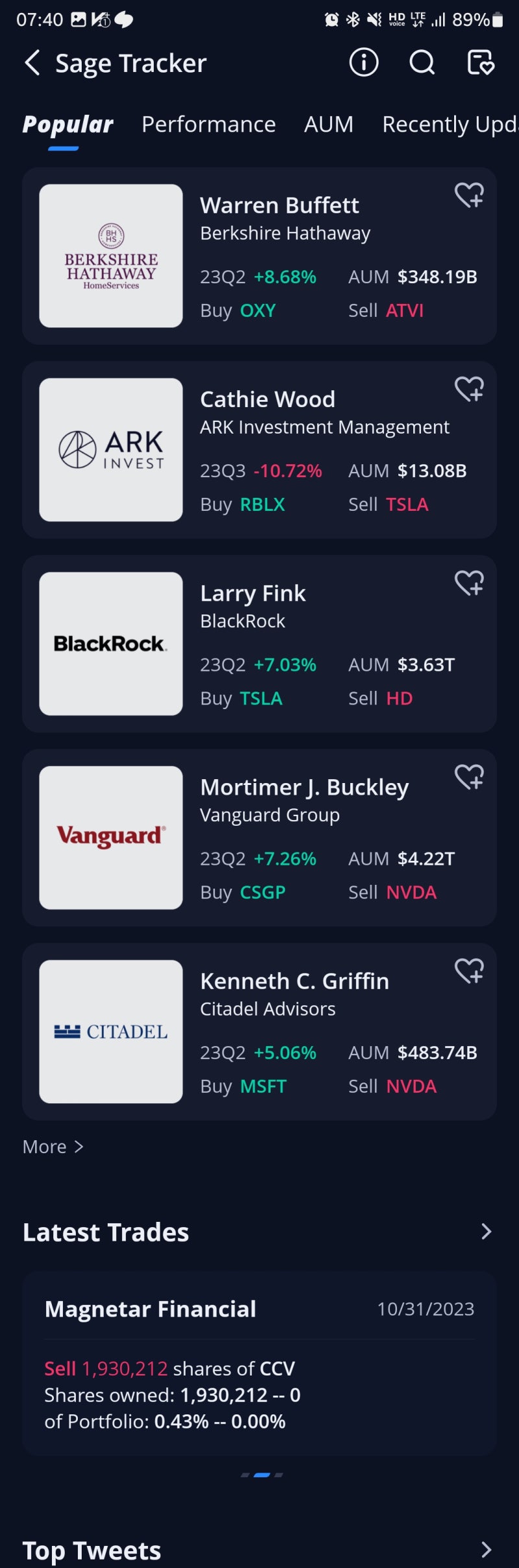Image resolution: width=519 pixels, height=1568 pixels.
Task: Expand the Latest Trades section
Action: [x=486, y=1232]
